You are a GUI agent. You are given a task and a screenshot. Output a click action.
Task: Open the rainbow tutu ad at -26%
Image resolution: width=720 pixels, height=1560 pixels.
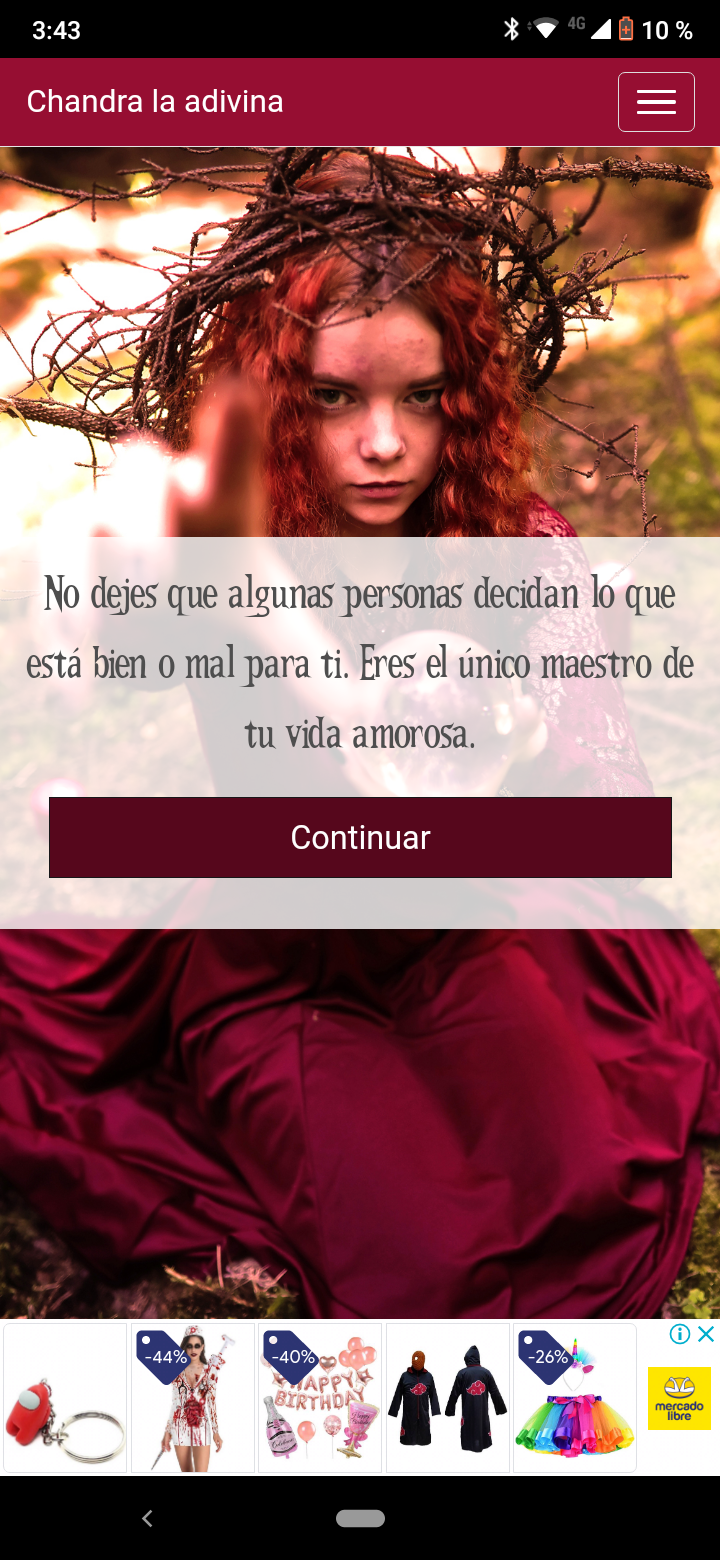pyautogui.click(x=574, y=1398)
